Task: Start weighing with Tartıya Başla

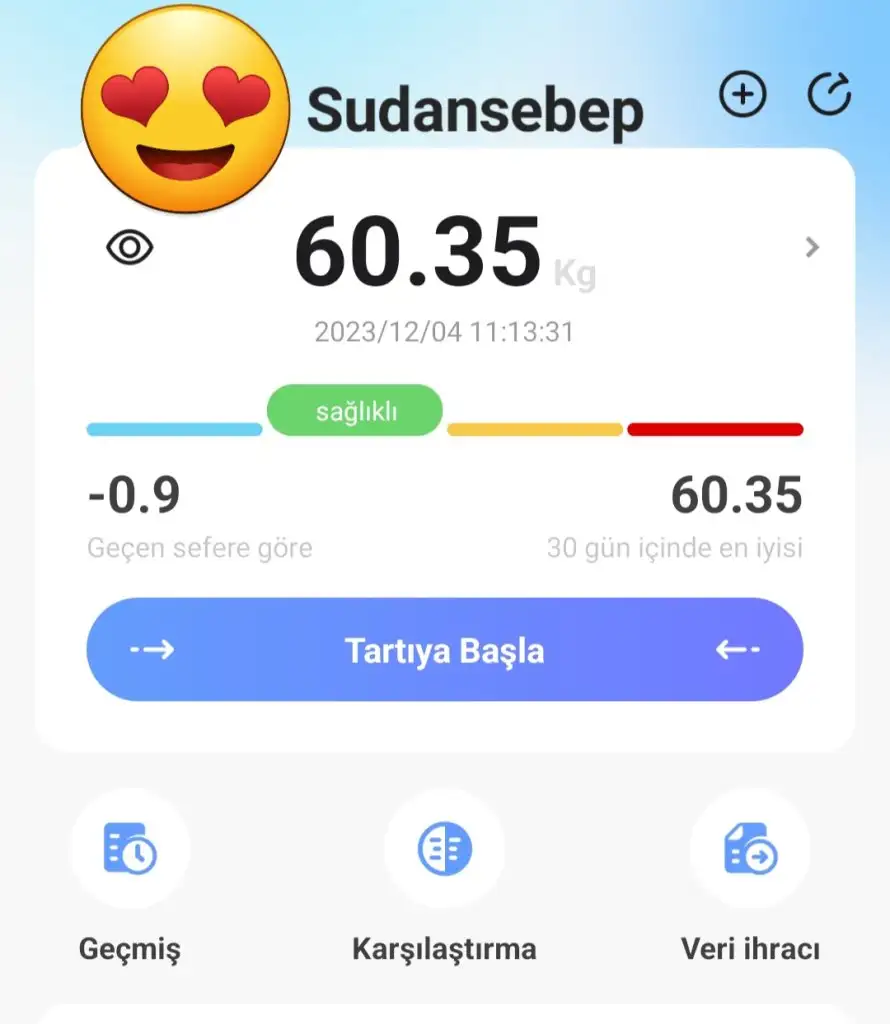Action: (x=444, y=650)
